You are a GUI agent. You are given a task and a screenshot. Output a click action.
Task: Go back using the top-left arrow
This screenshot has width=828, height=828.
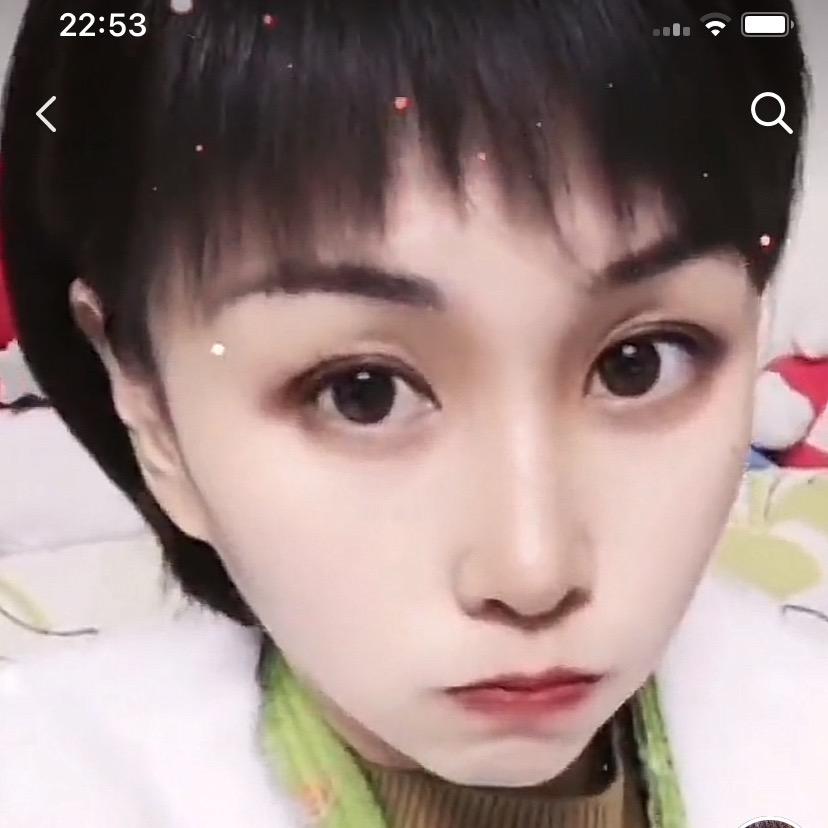coord(46,114)
